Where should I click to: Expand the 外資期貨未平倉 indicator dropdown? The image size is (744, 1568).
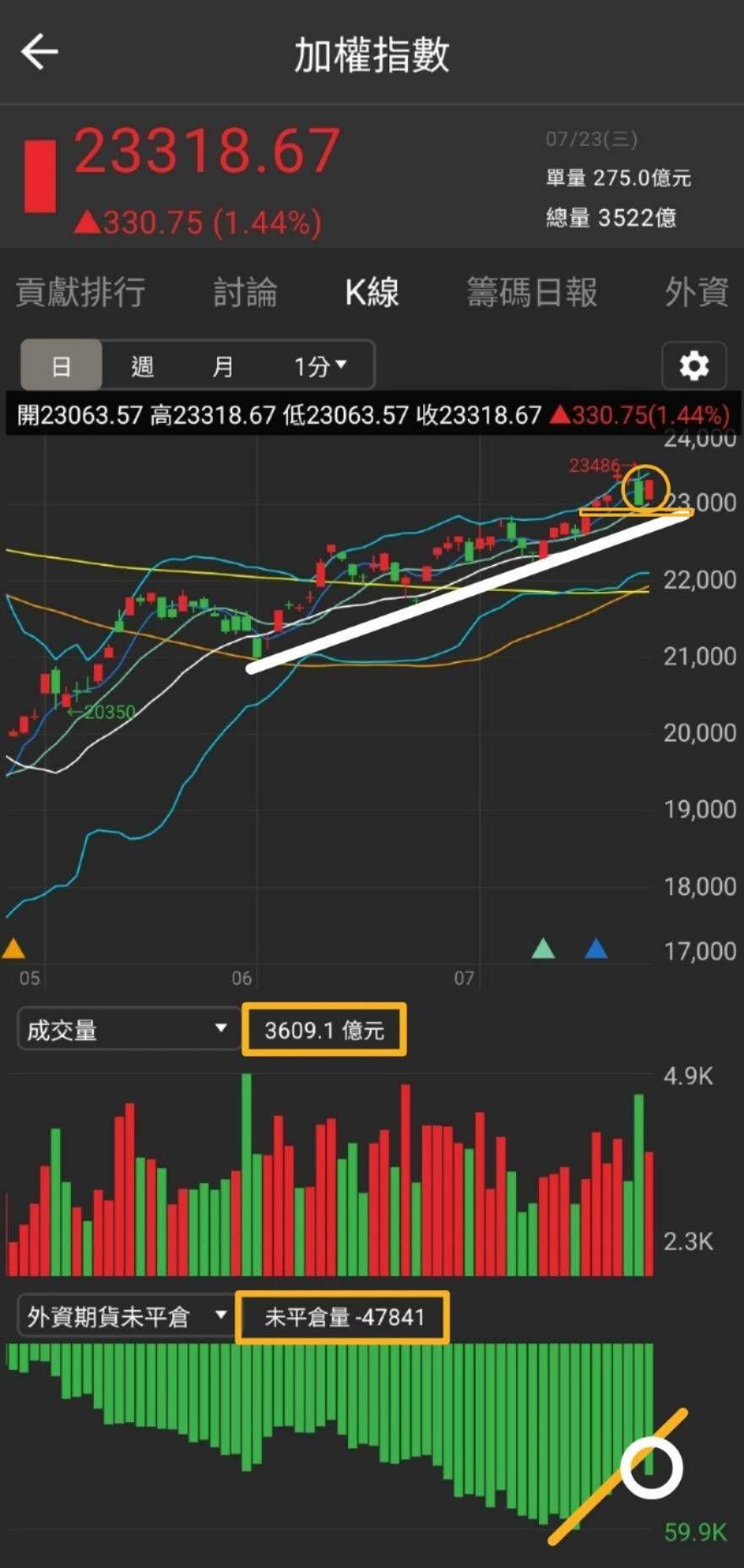127,1316
